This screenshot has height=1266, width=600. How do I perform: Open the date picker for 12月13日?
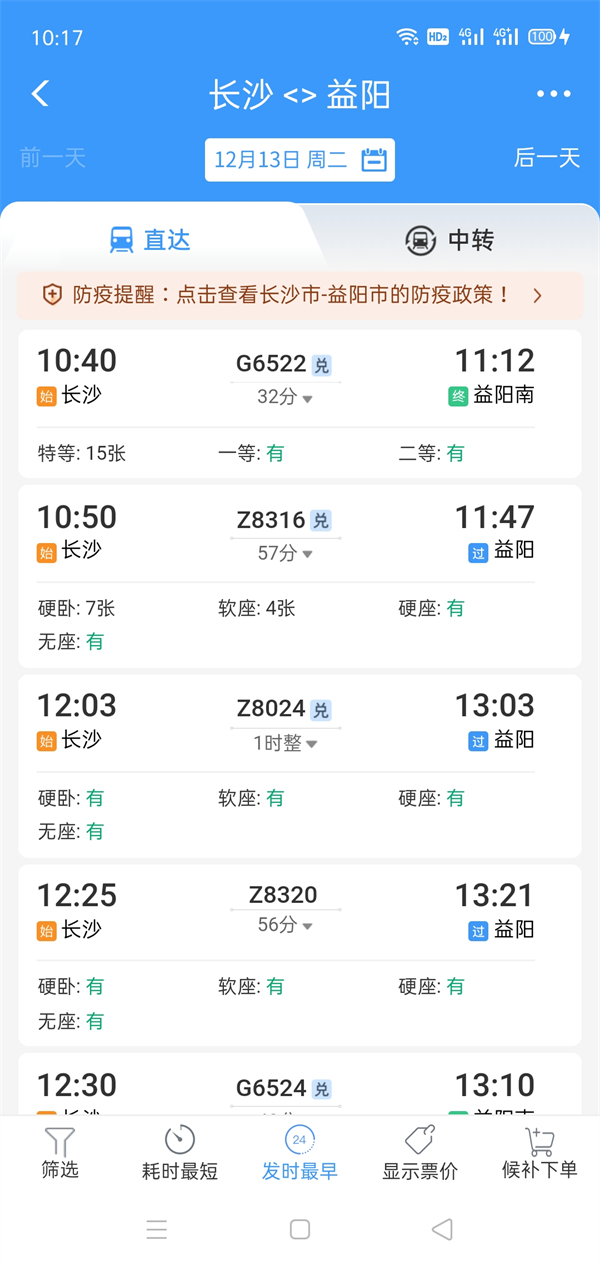[299, 160]
